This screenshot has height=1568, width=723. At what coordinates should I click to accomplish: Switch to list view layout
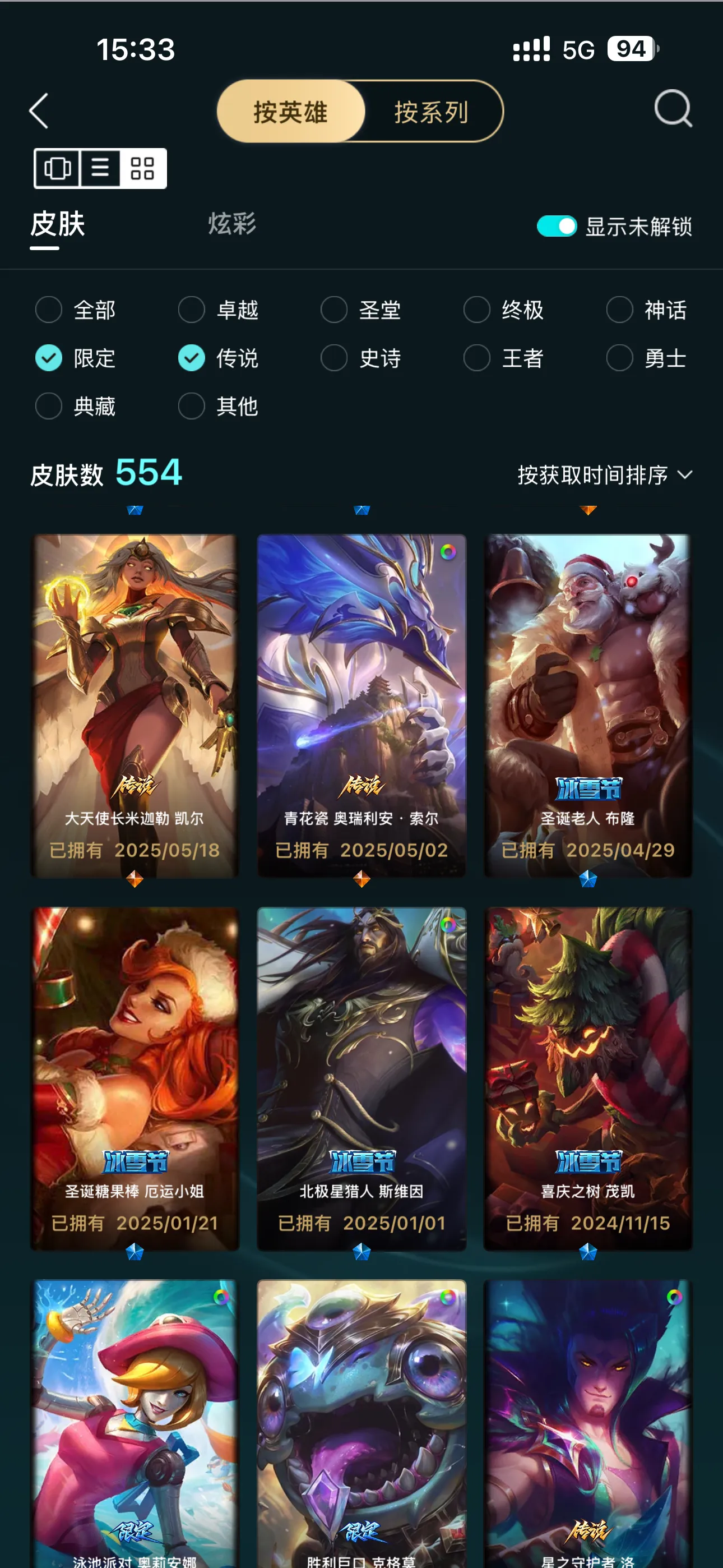coord(100,168)
